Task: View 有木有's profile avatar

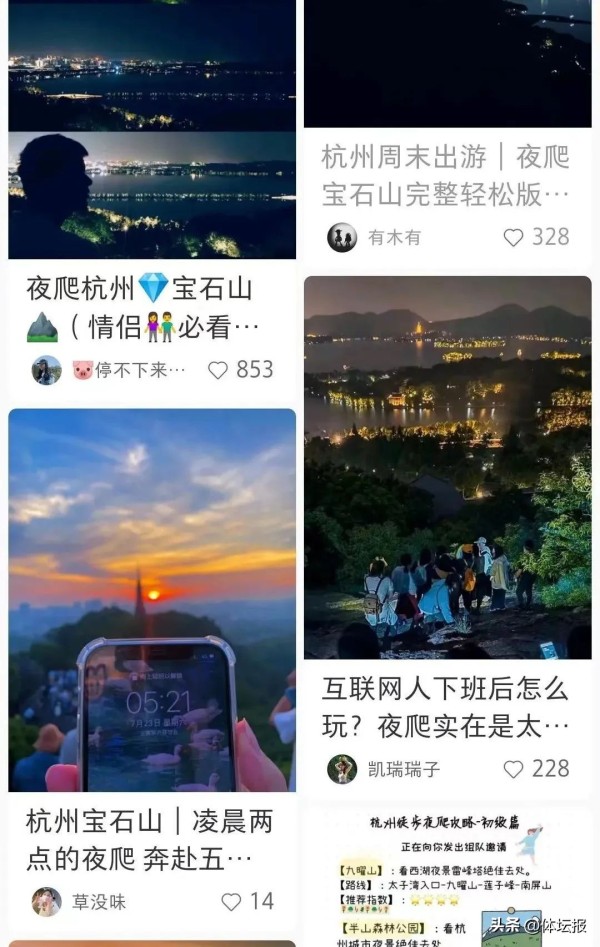Action: [x=342, y=237]
